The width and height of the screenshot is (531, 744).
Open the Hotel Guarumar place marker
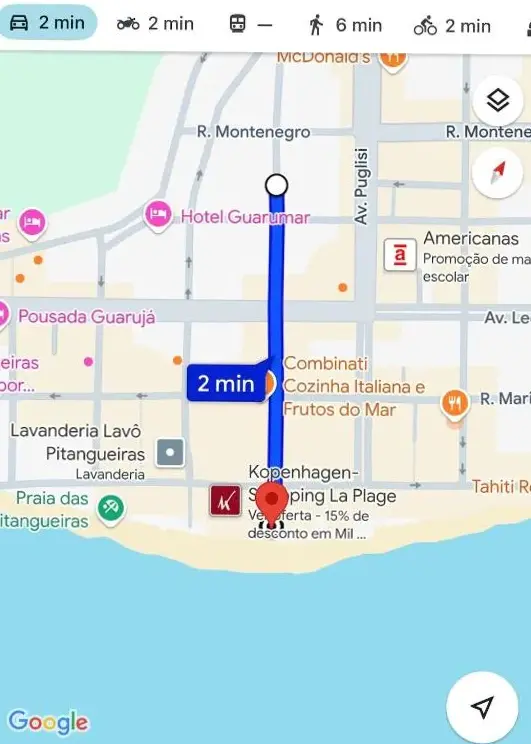[x=158, y=216]
